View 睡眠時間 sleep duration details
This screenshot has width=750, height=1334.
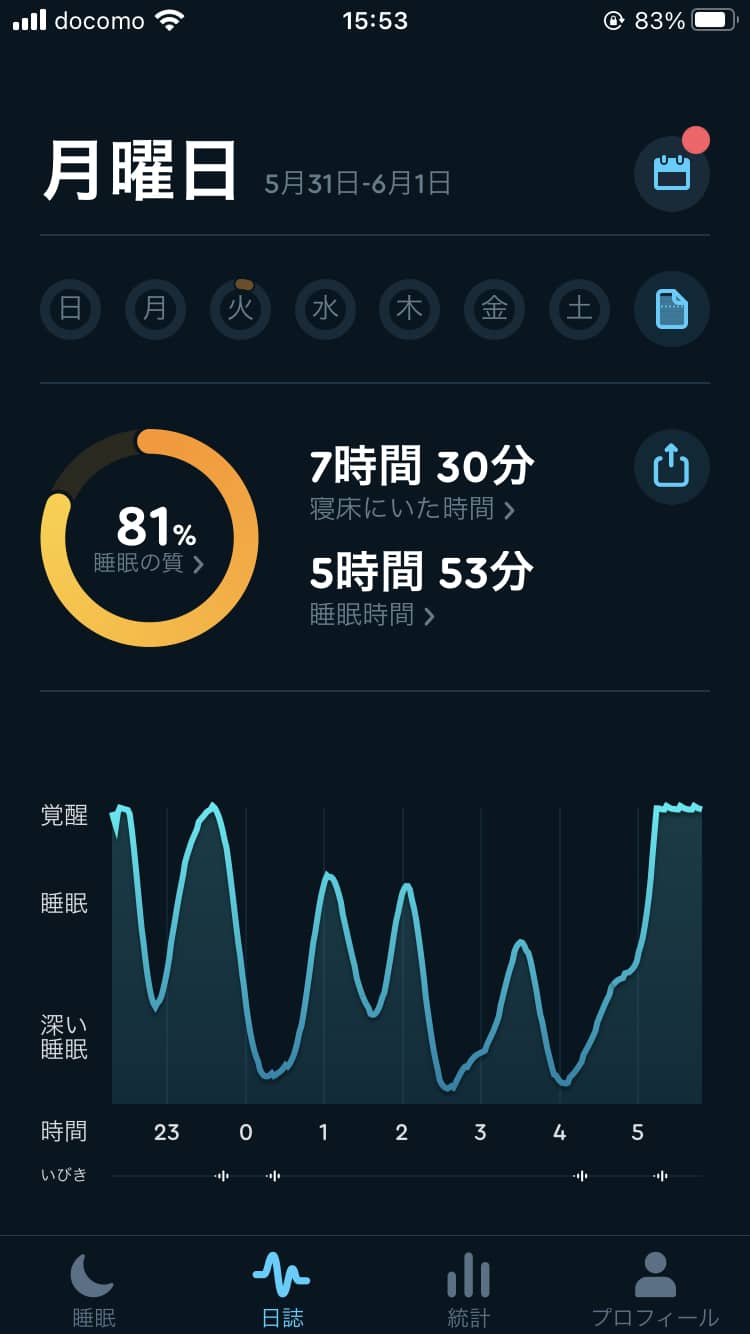[x=372, y=615]
